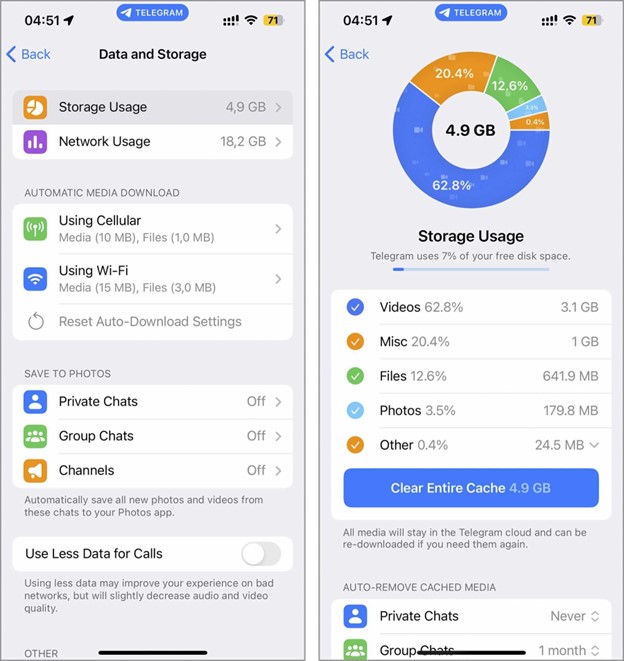Uncheck the Files 12.6% category
Screen dimensions: 624x661
tap(355, 377)
